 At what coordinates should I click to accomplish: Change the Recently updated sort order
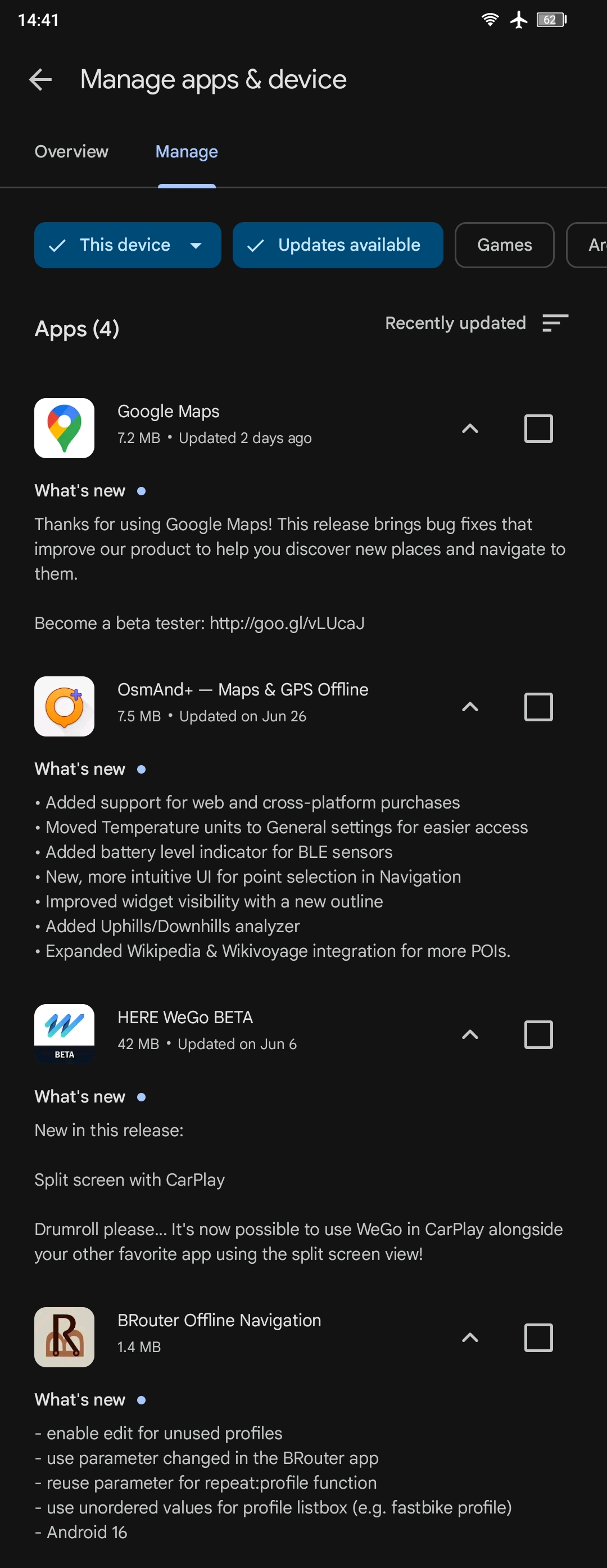pos(476,323)
